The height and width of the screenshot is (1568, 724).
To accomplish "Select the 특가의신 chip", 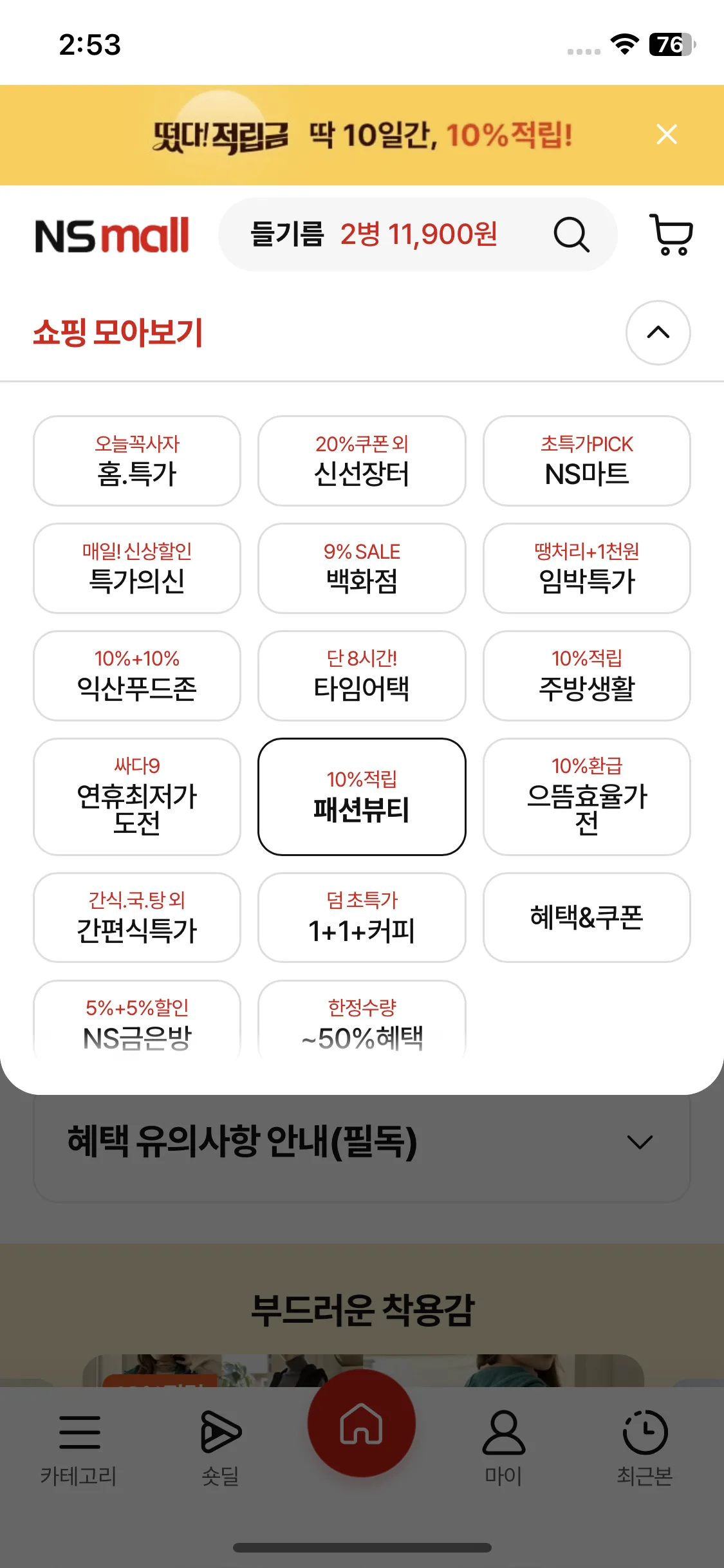I will click(x=137, y=568).
